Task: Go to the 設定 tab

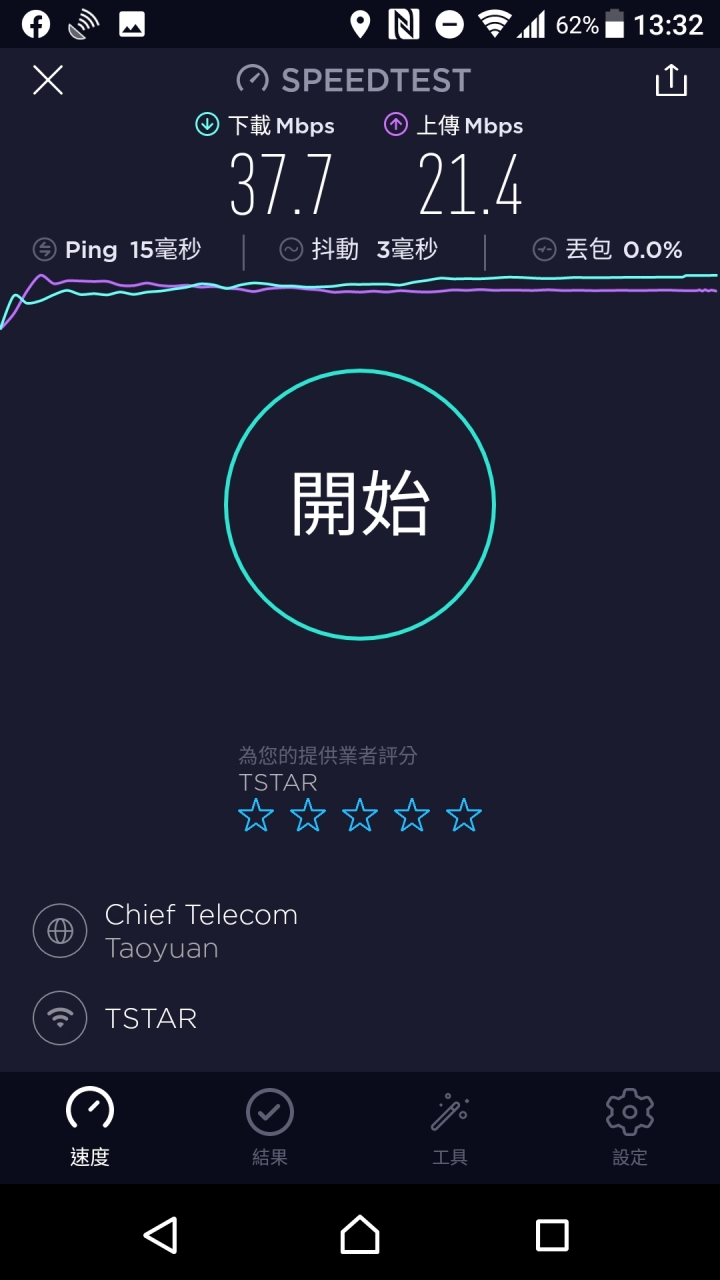Action: pos(630,1128)
